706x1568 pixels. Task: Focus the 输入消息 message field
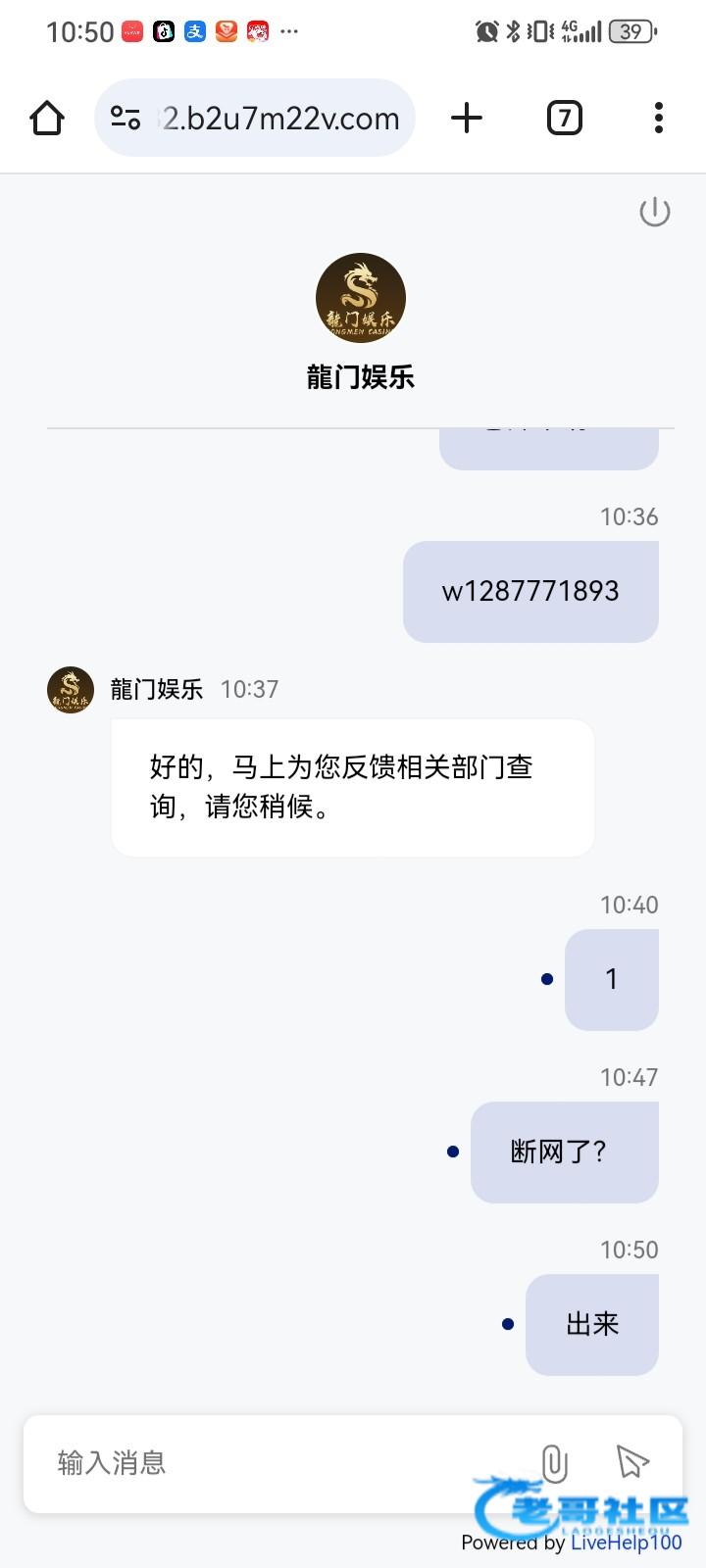pos(275,1463)
